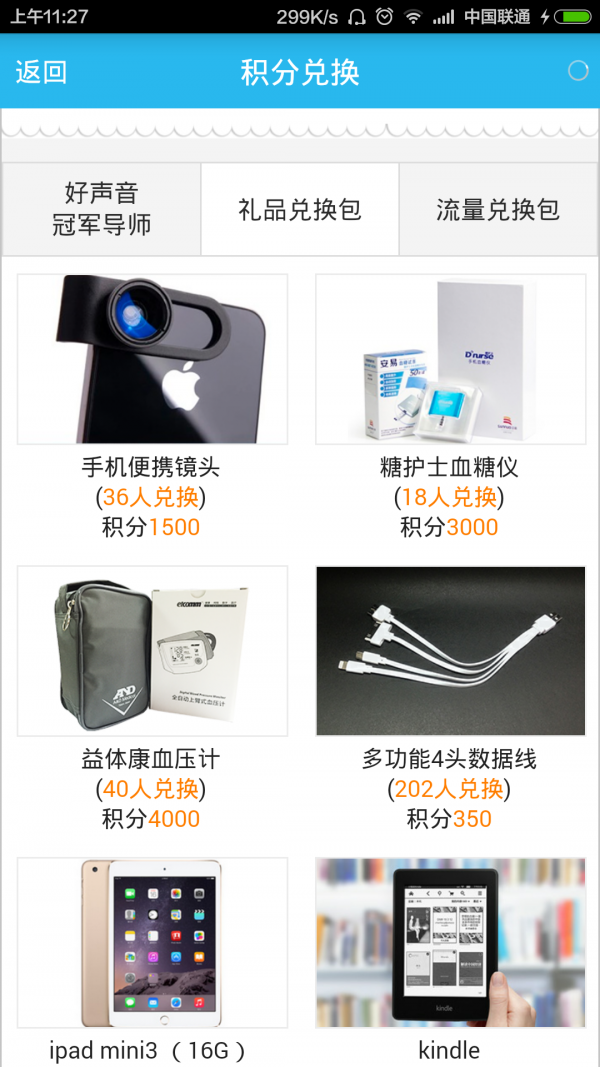The image size is (600, 1067).
Task: Select the 礼品兑换包 tab
Action: [300, 209]
